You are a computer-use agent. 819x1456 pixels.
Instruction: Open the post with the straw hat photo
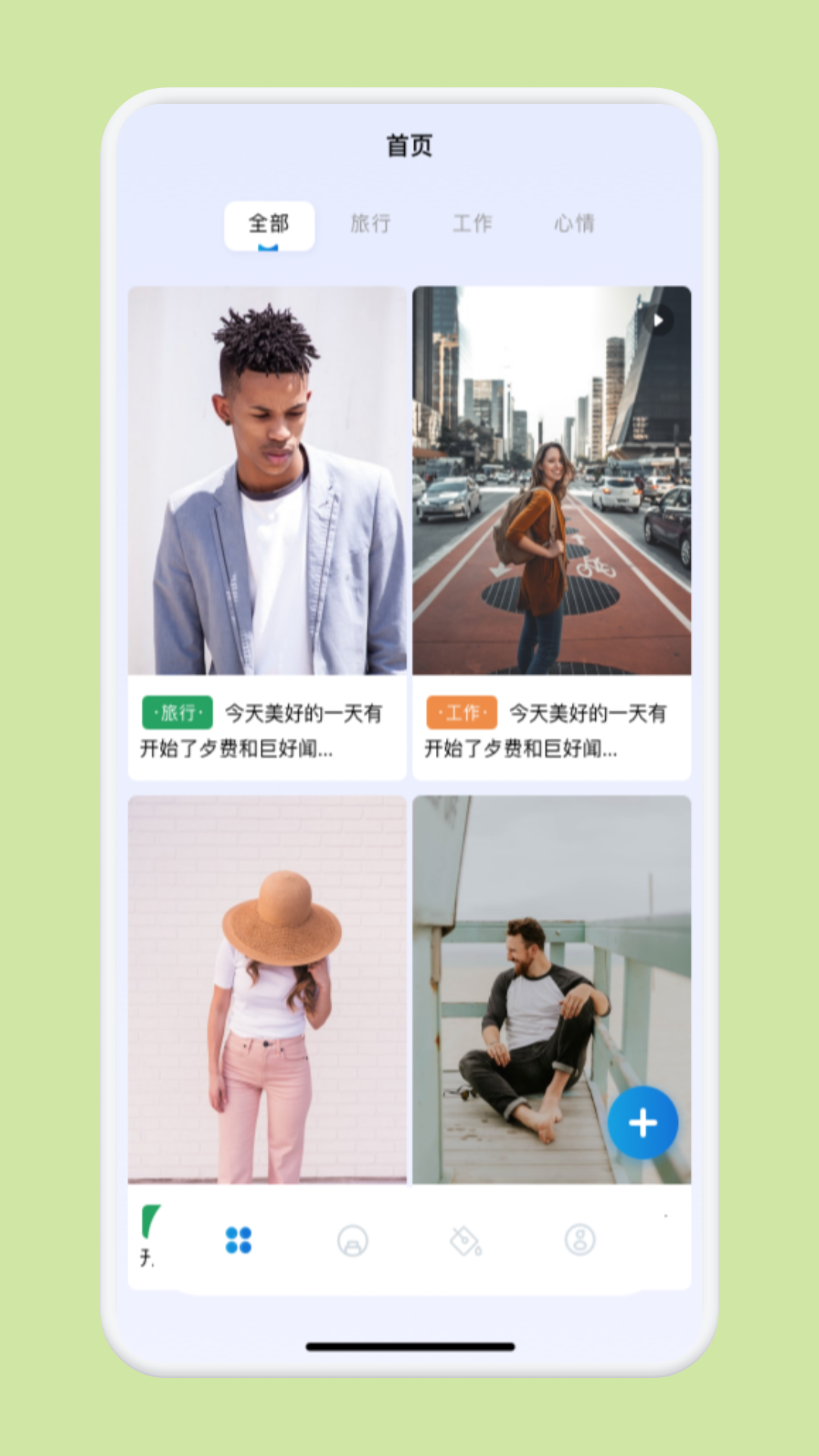click(268, 990)
